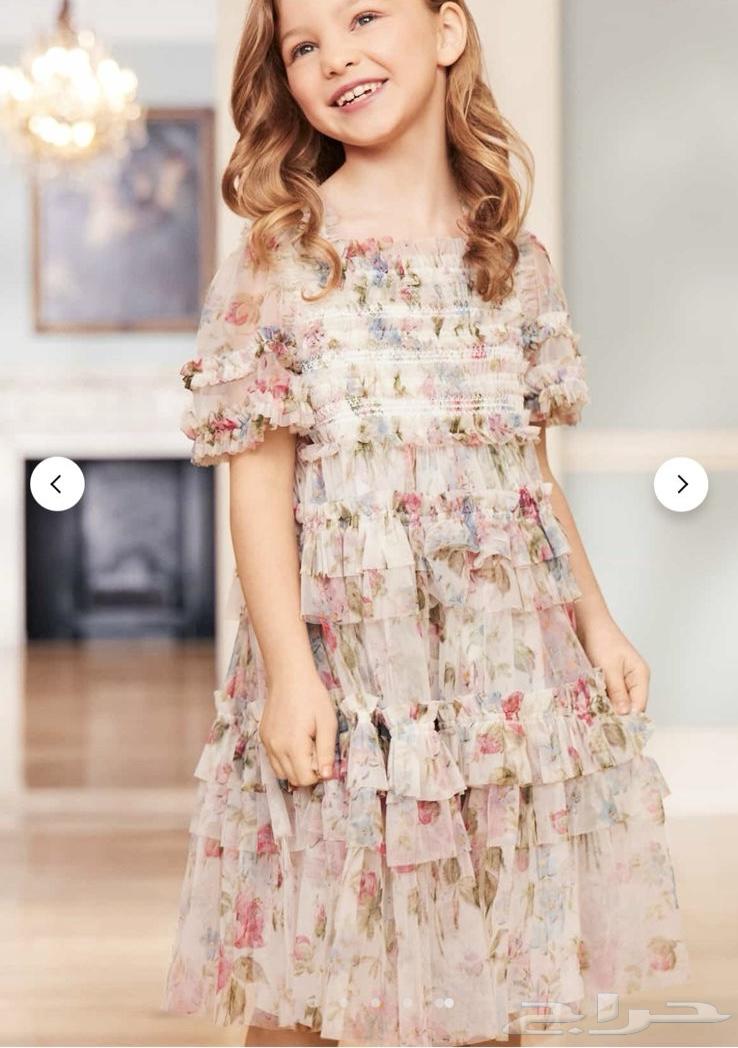This screenshot has height=1048, width=738.
Task: Show the next product photo
Action: click(681, 484)
